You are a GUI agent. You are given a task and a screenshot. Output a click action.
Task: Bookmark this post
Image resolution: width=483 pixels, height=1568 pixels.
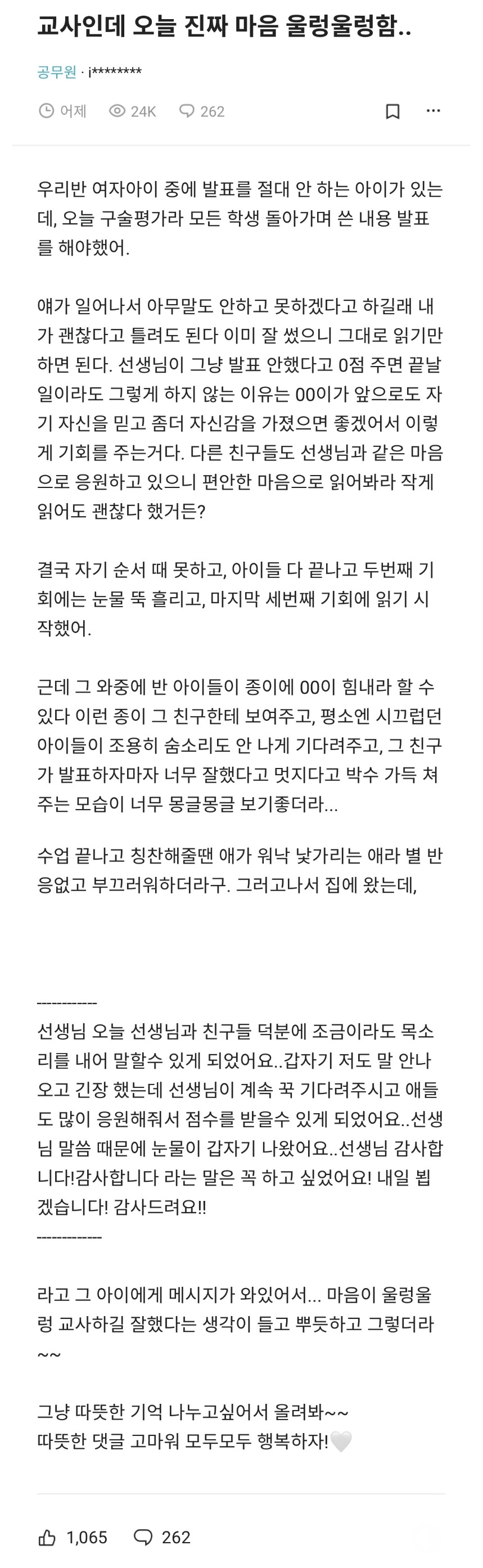tap(393, 111)
